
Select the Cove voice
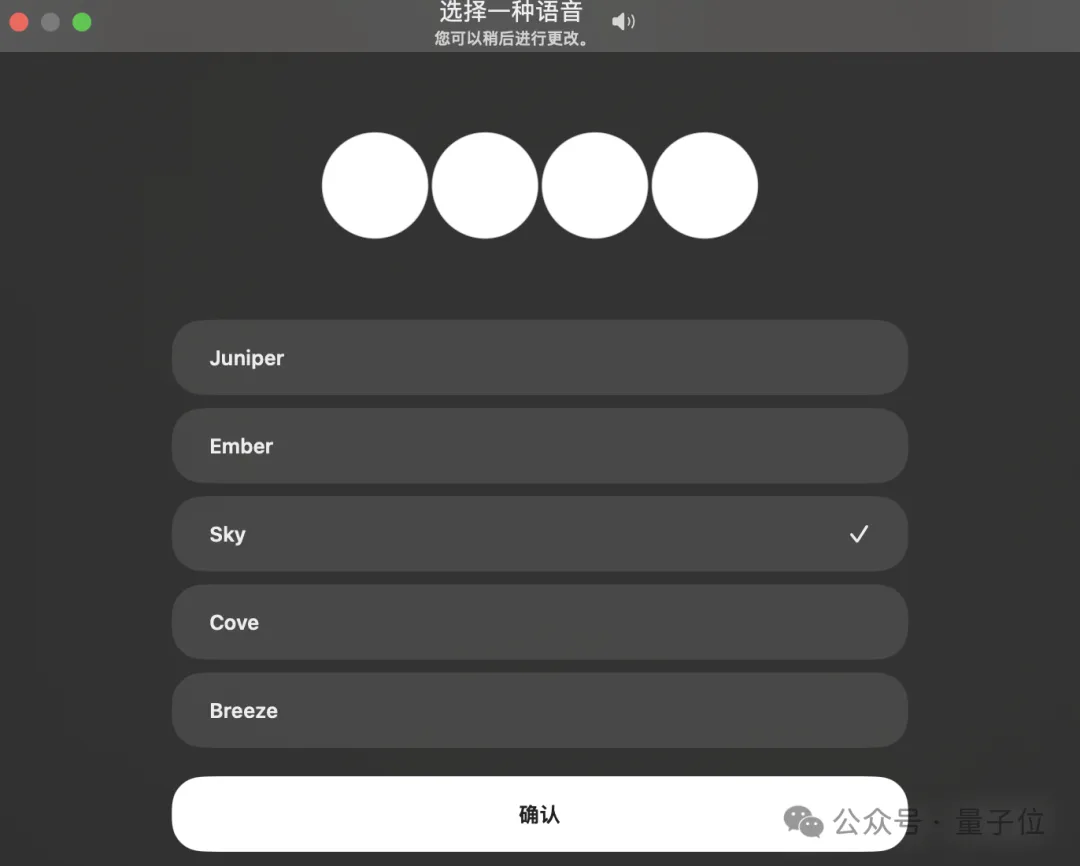(x=539, y=622)
